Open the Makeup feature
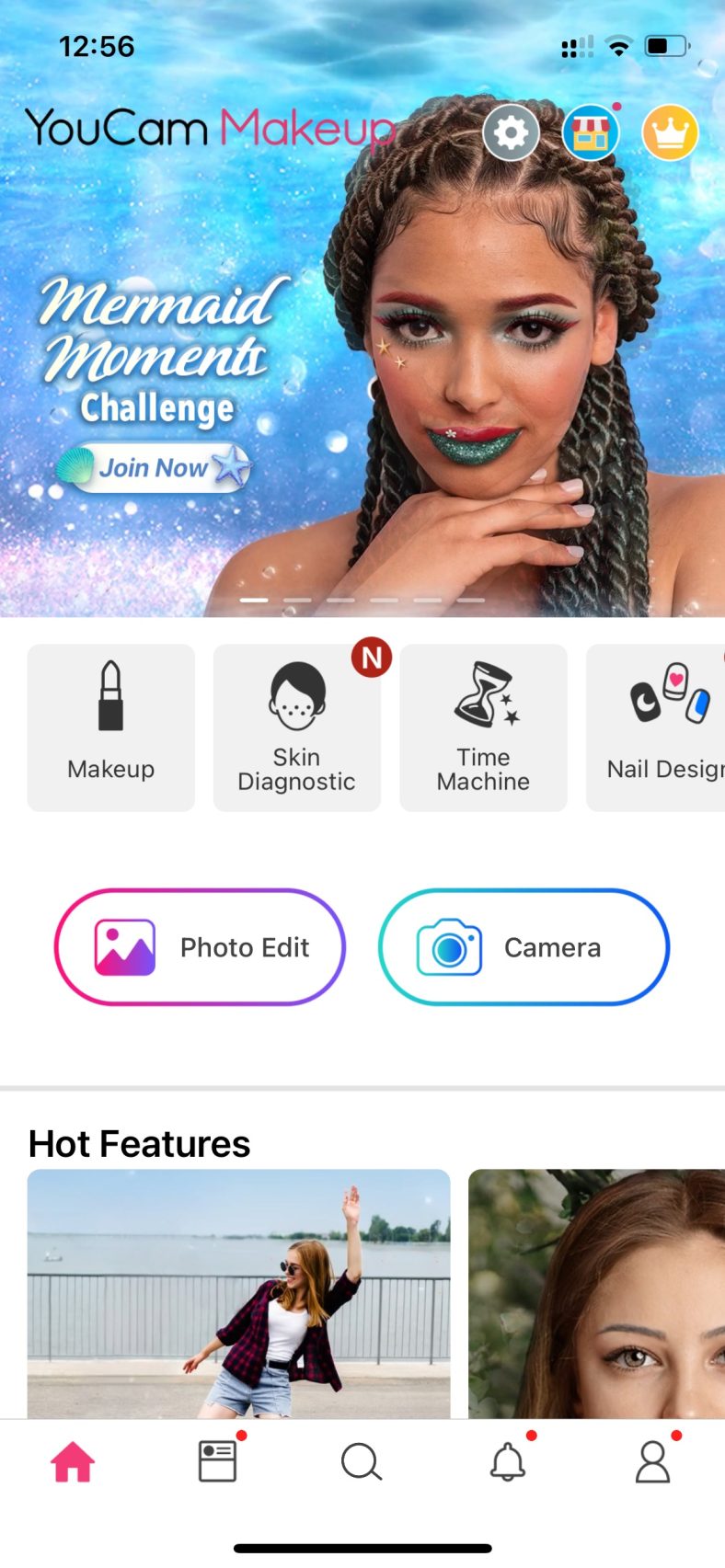This screenshot has width=725, height=1568. 110,727
